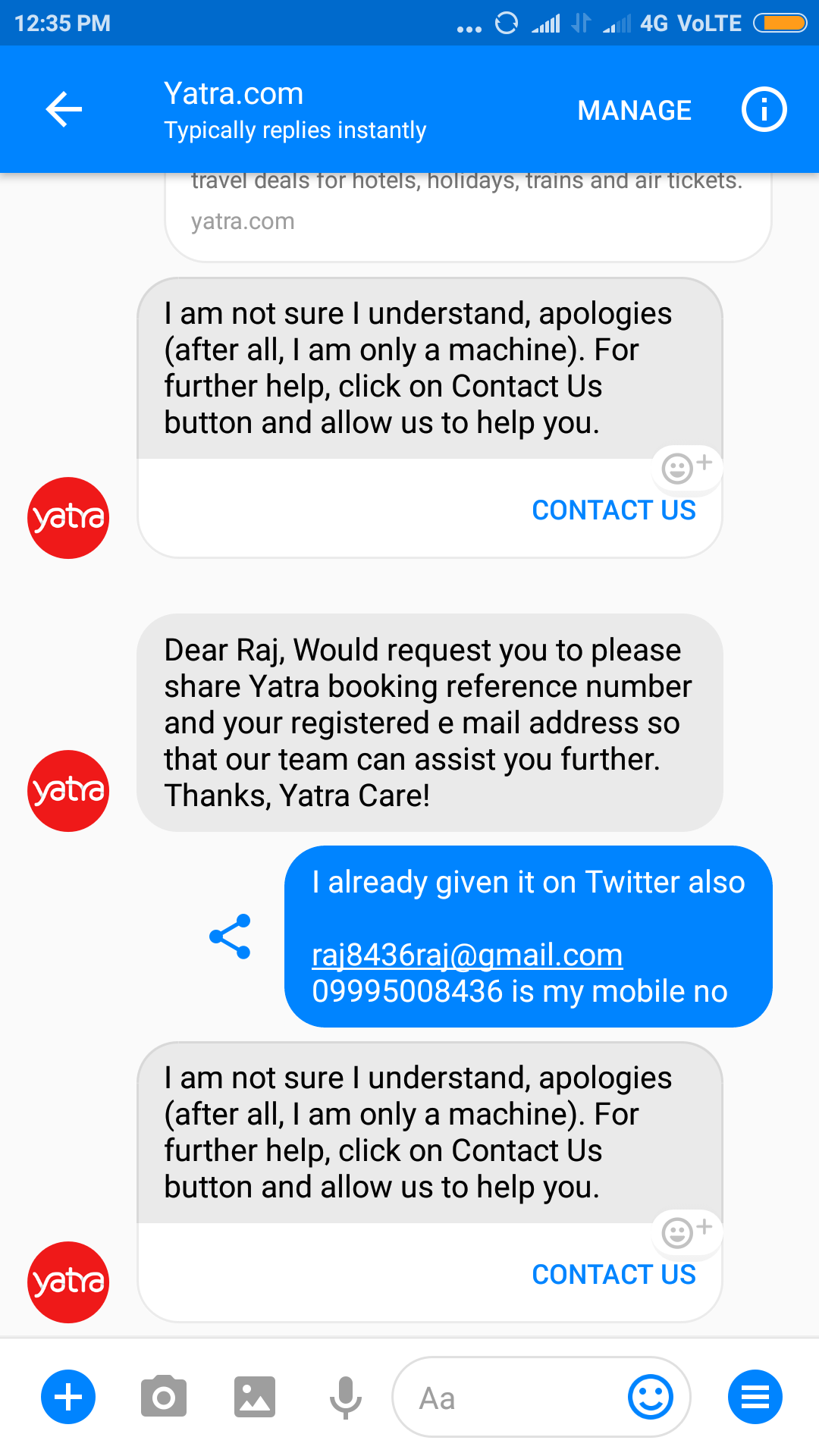Open the Manage option

(x=634, y=111)
